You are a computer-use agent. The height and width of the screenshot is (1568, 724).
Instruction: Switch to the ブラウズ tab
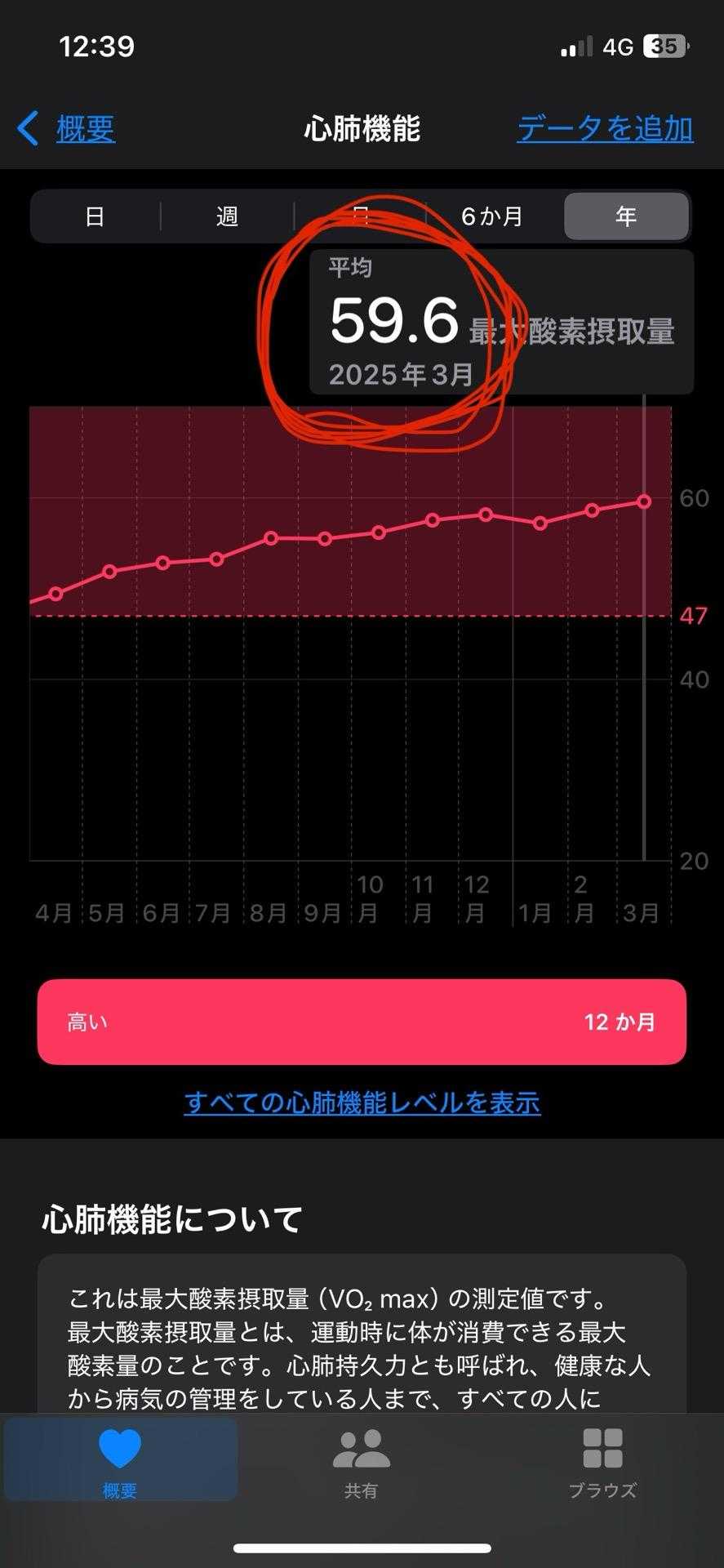[602, 1463]
